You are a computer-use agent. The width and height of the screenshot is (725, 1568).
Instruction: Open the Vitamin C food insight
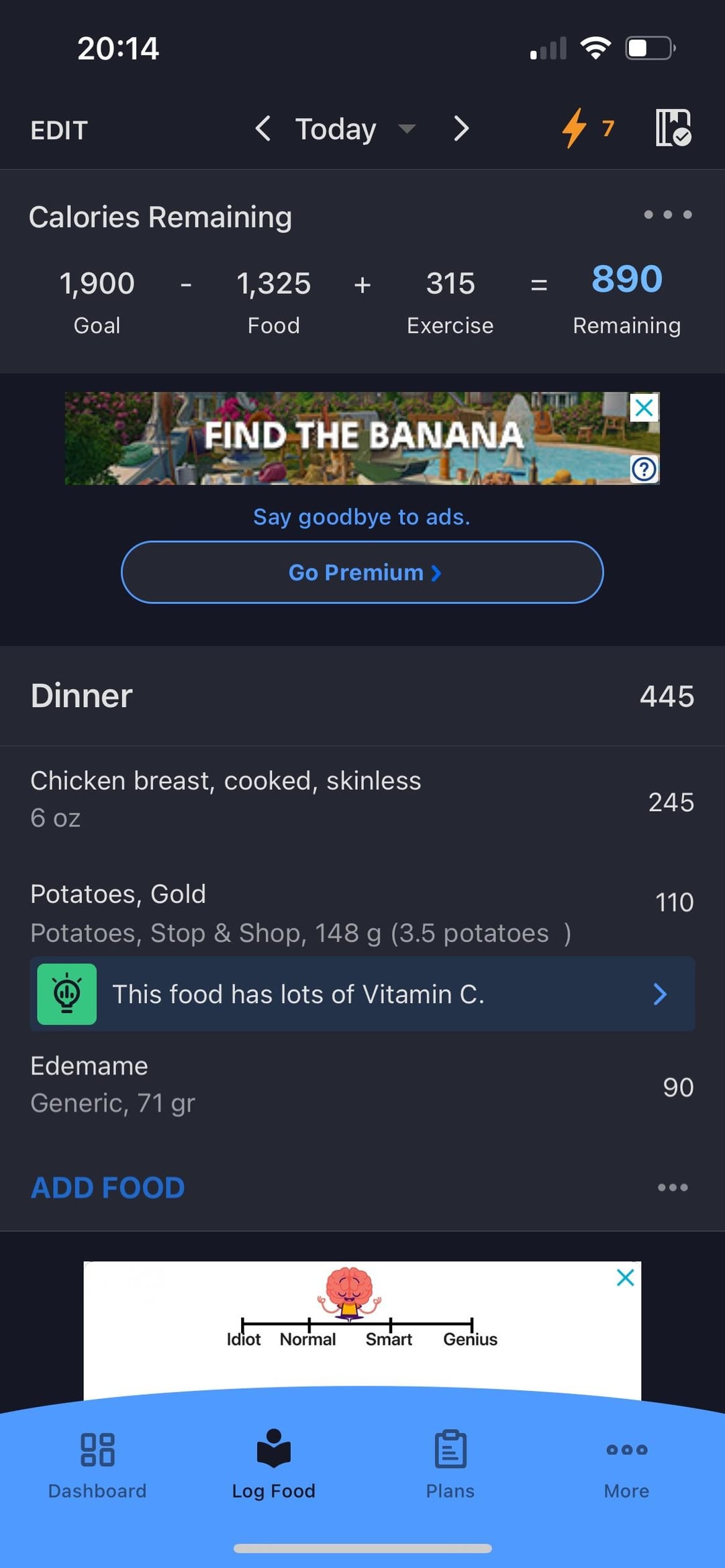pos(362,994)
